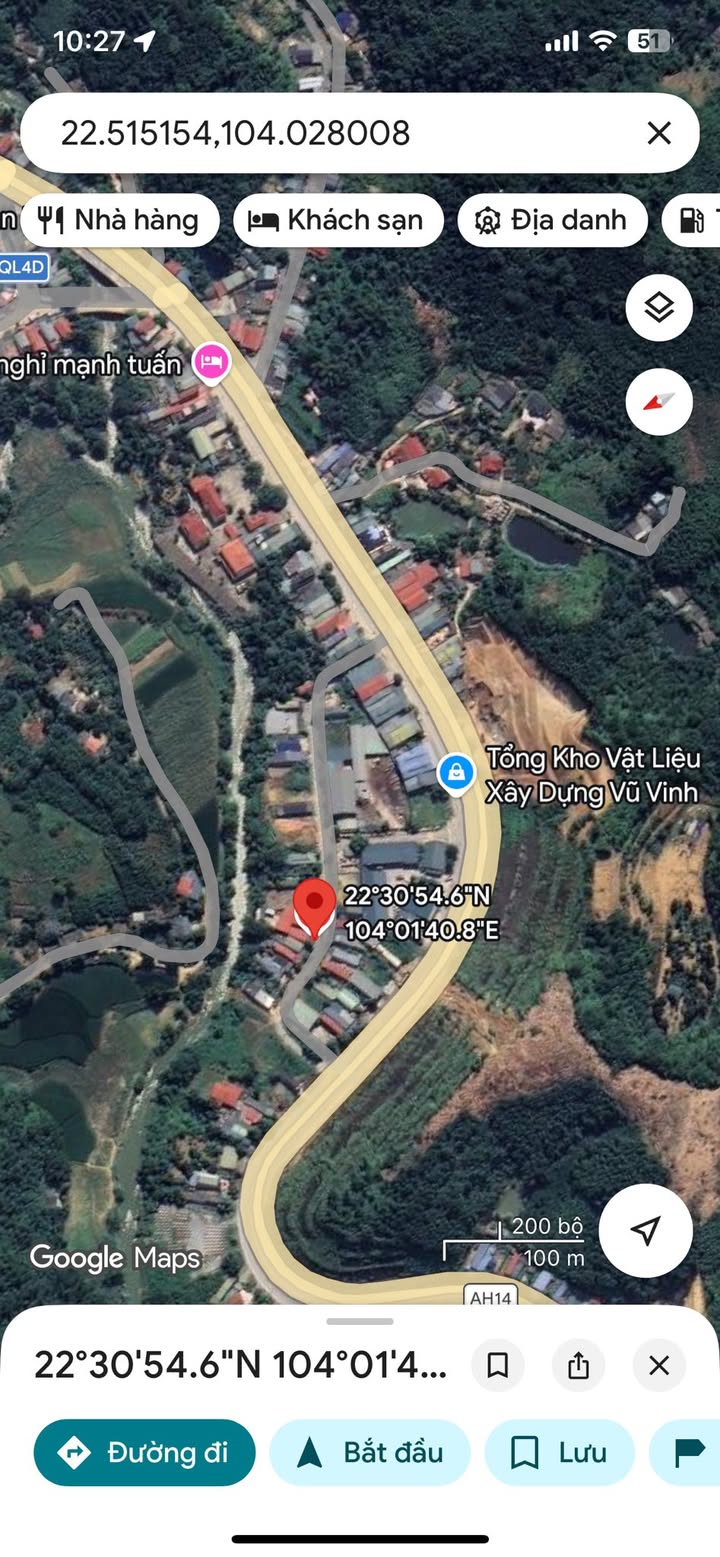Viewport: 720px width, 1557px height.
Task: Center map on my current location
Action: click(646, 1231)
